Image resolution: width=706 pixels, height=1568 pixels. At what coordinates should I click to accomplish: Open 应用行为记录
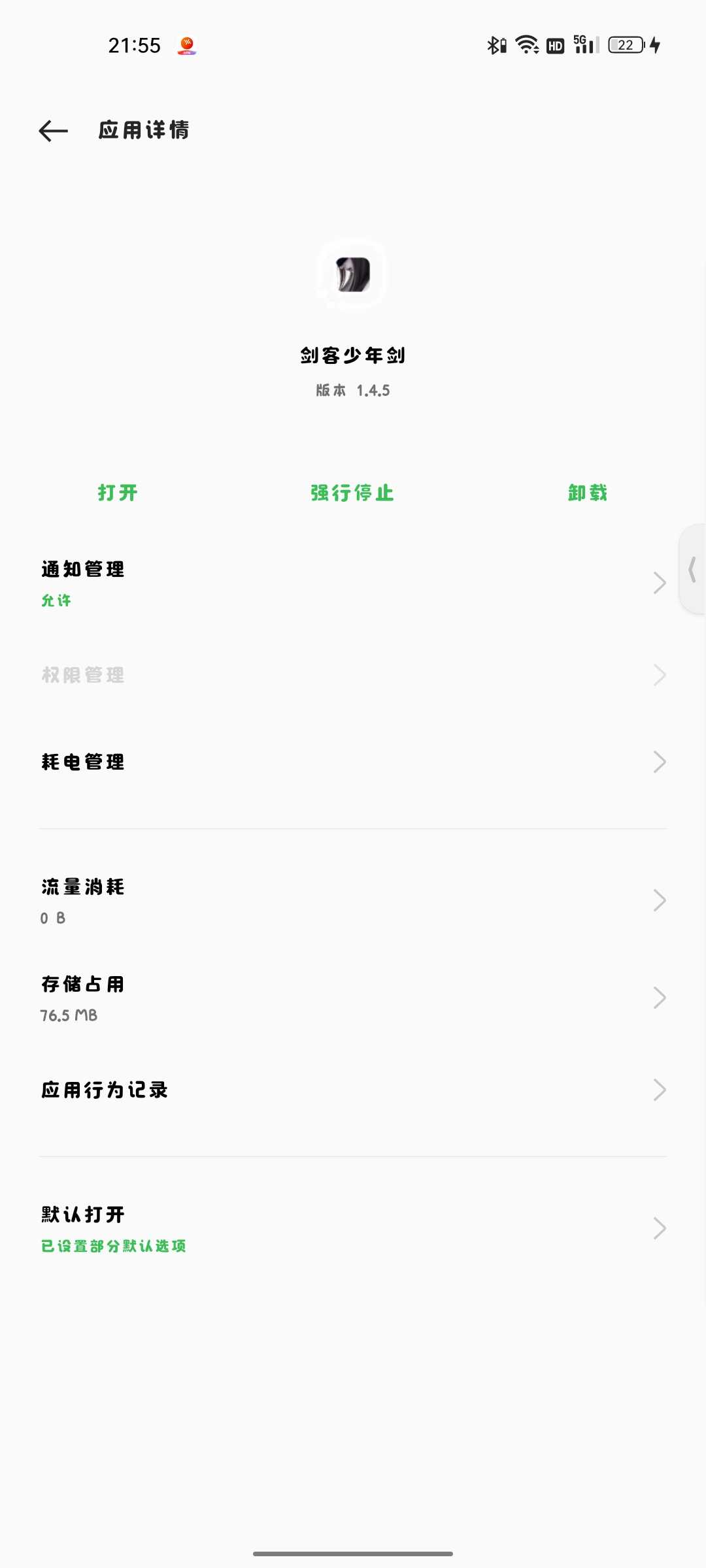353,1090
